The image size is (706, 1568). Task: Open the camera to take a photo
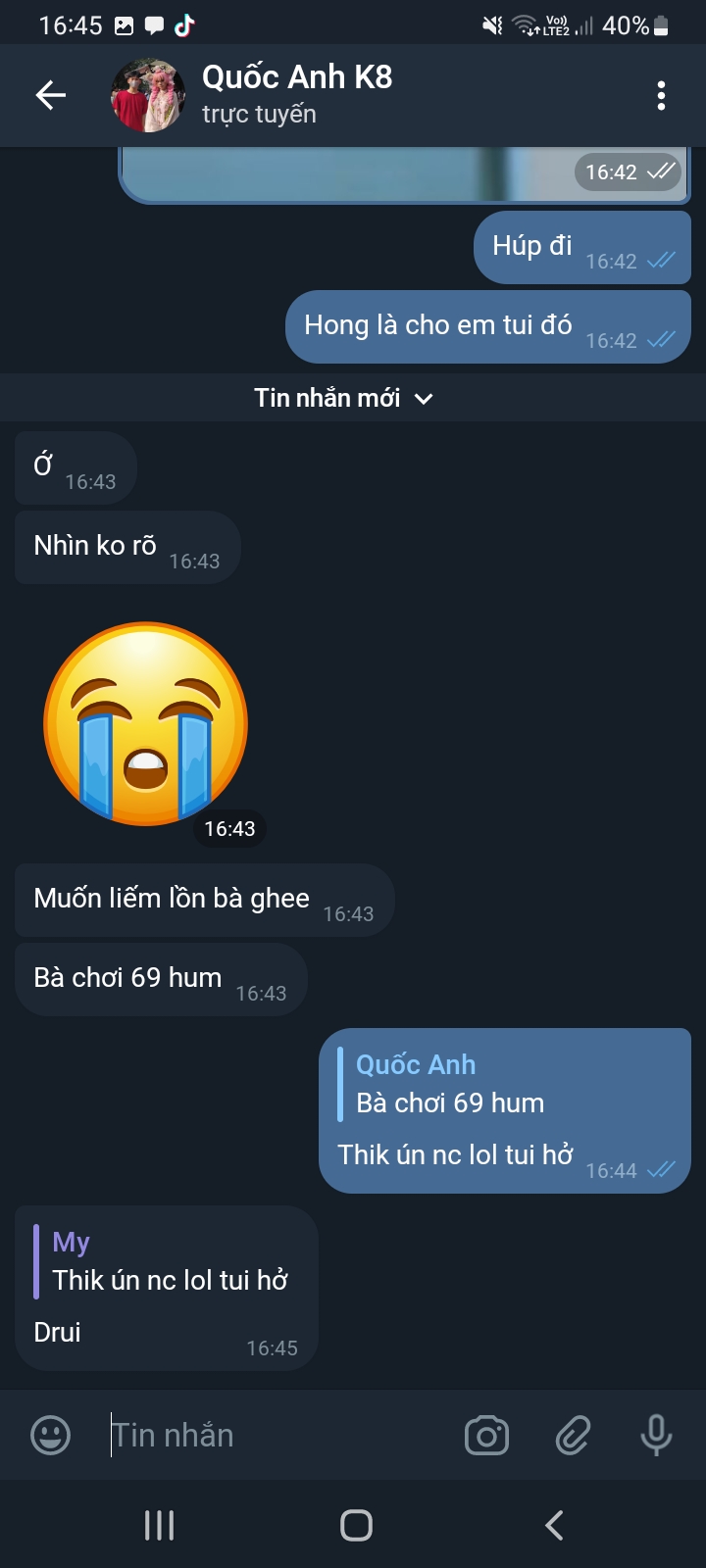pyautogui.click(x=486, y=1436)
